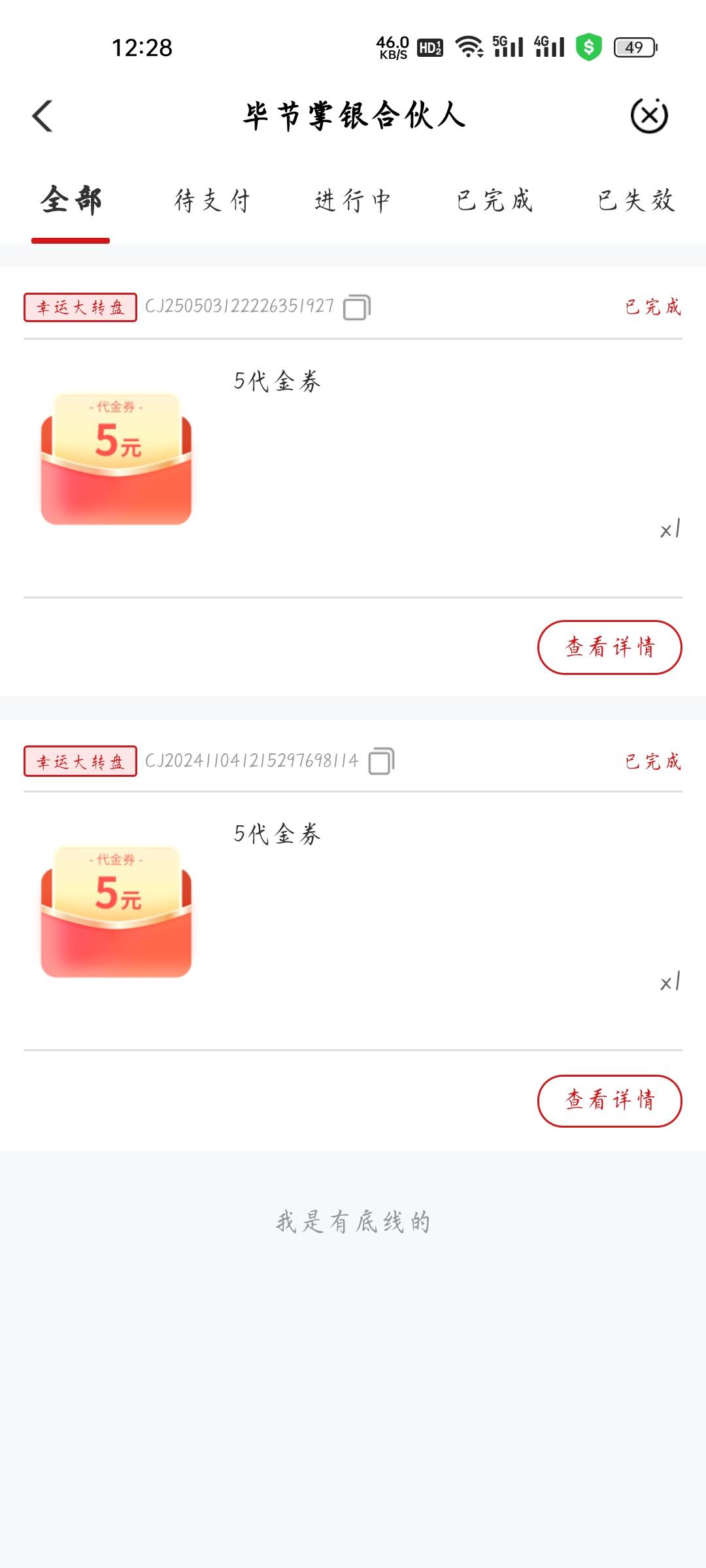Switch to the 待支付 tab
The height and width of the screenshot is (1568, 706).
tap(212, 201)
